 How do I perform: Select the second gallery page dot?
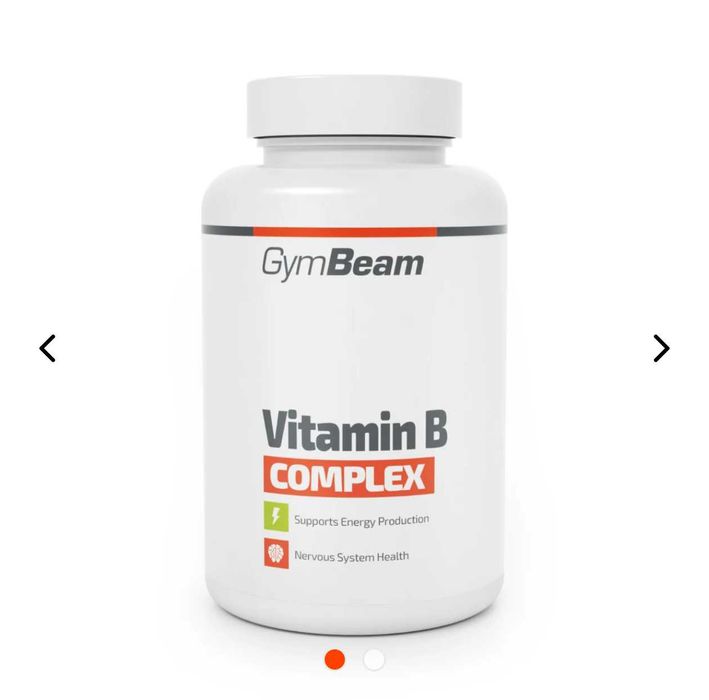coord(374,659)
